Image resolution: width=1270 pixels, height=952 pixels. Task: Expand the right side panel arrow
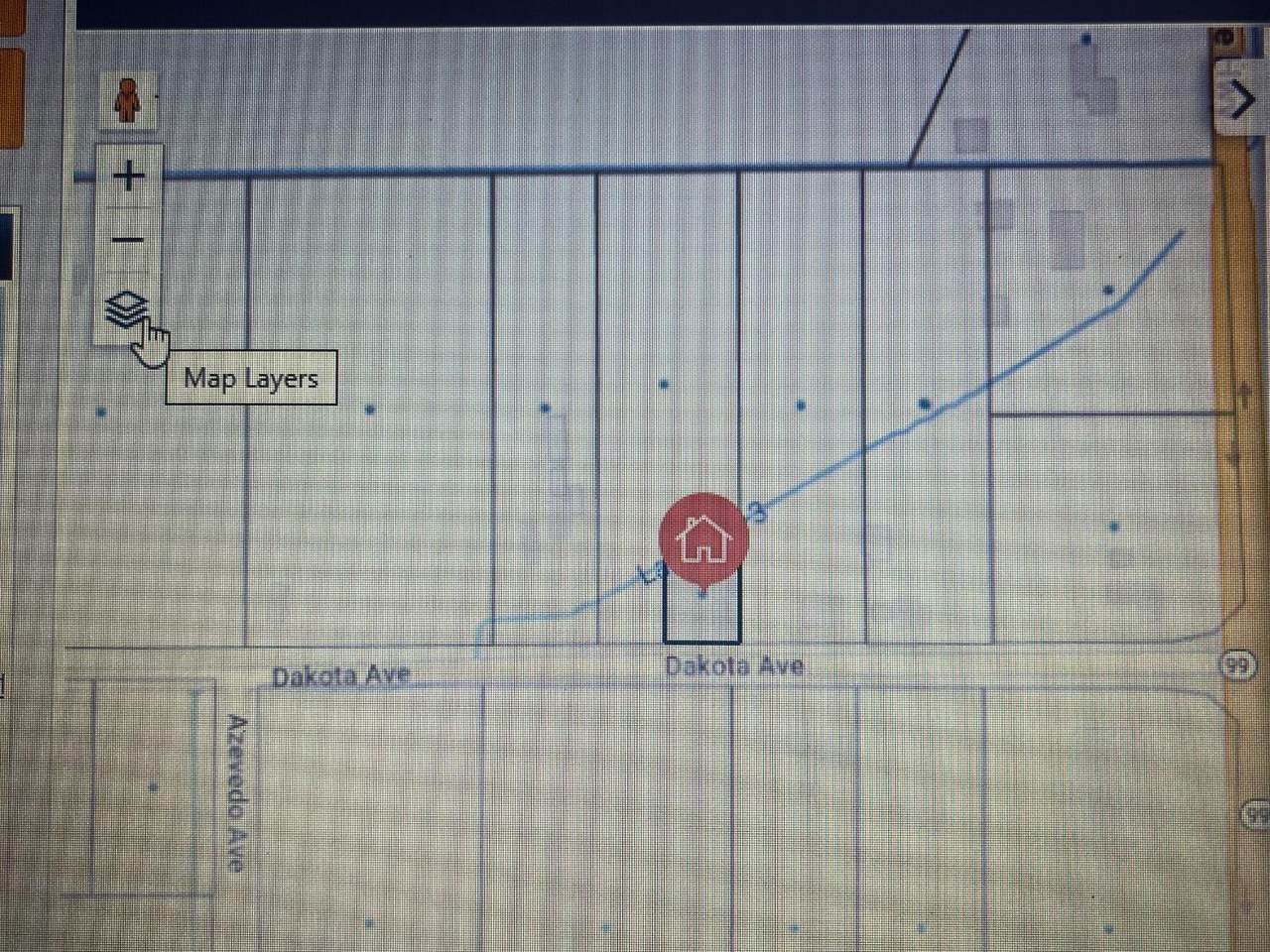1240,99
